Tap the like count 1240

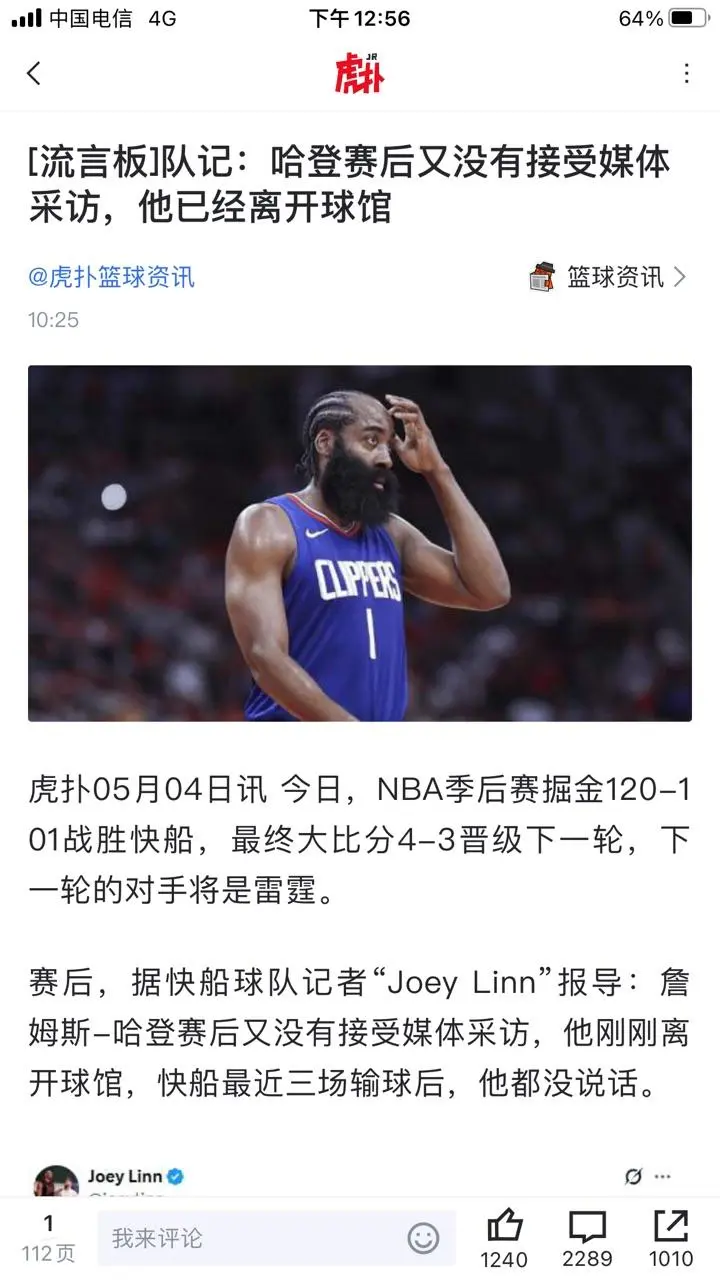tap(506, 1260)
